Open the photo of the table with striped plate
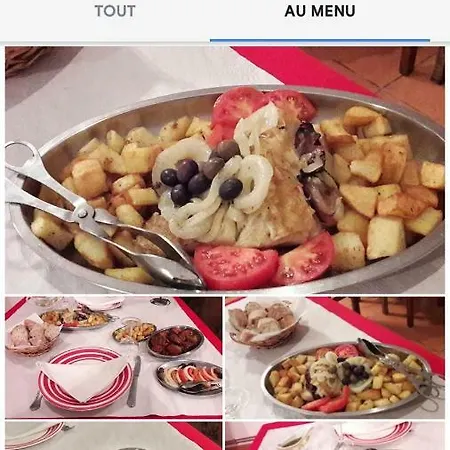This screenshot has height=450, width=450. coord(113,358)
